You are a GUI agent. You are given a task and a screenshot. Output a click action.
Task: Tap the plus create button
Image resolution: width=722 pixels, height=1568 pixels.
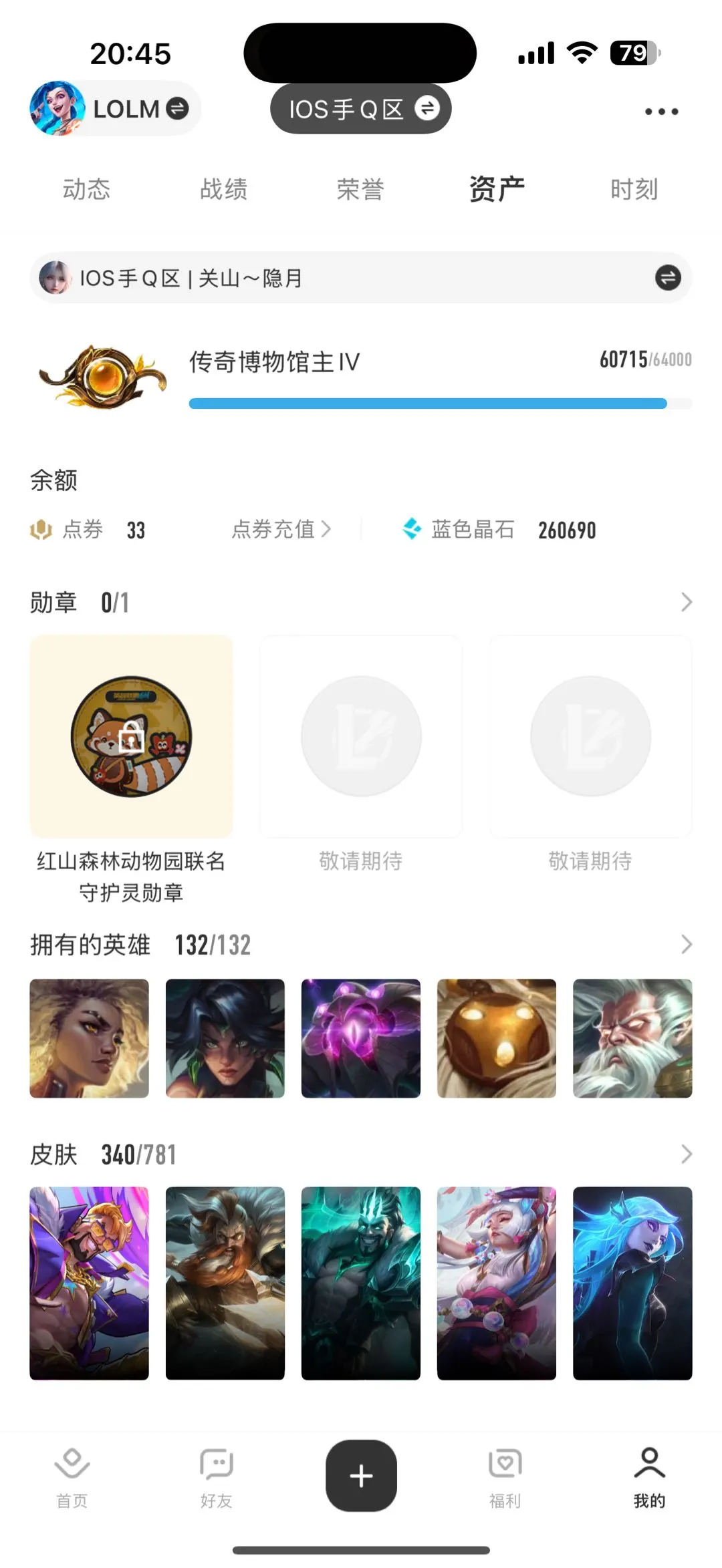click(x=361, y=1475)
